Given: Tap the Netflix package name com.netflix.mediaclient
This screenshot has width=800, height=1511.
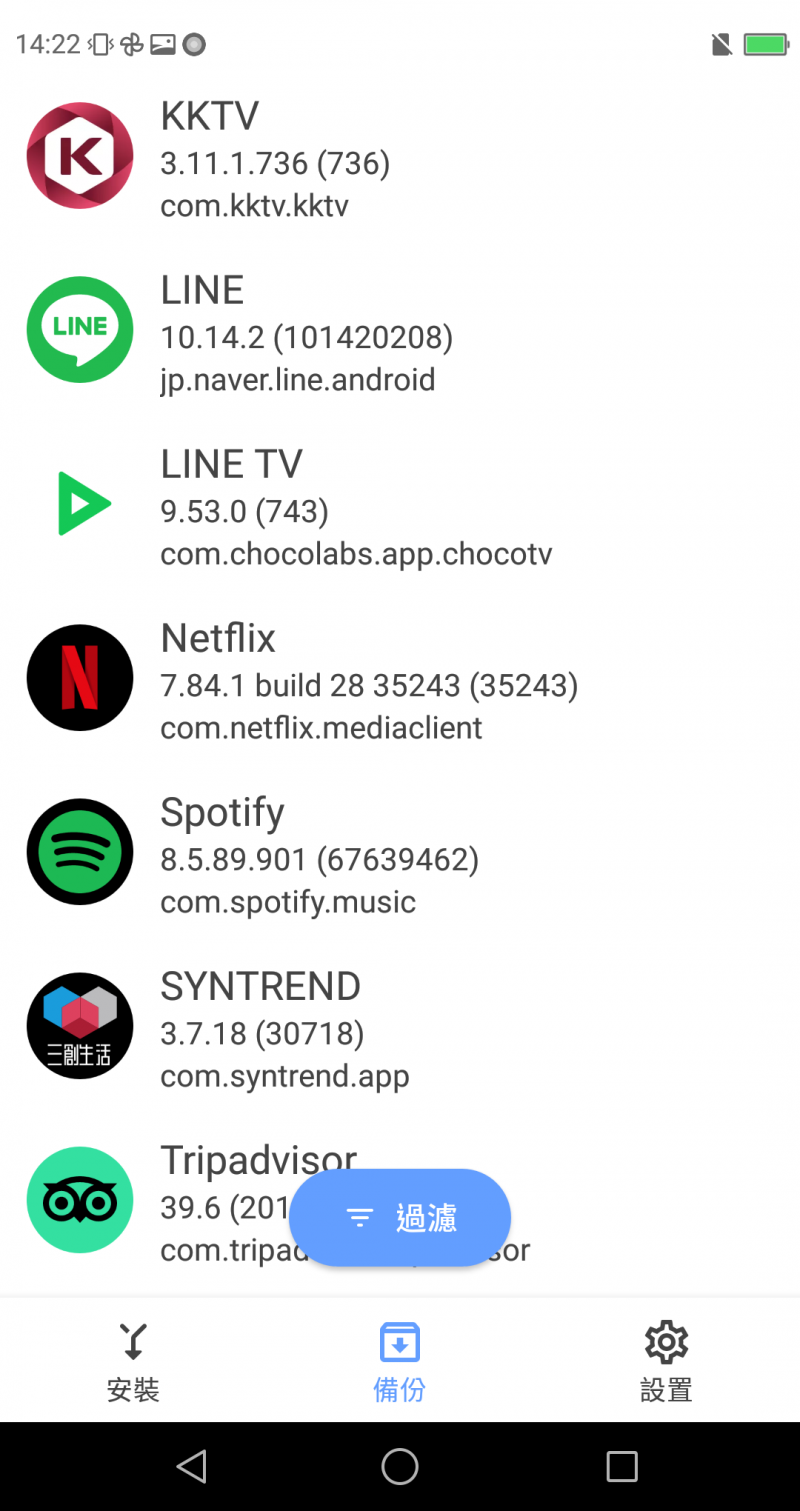Looking at the screenshot, I should point(320,727).
